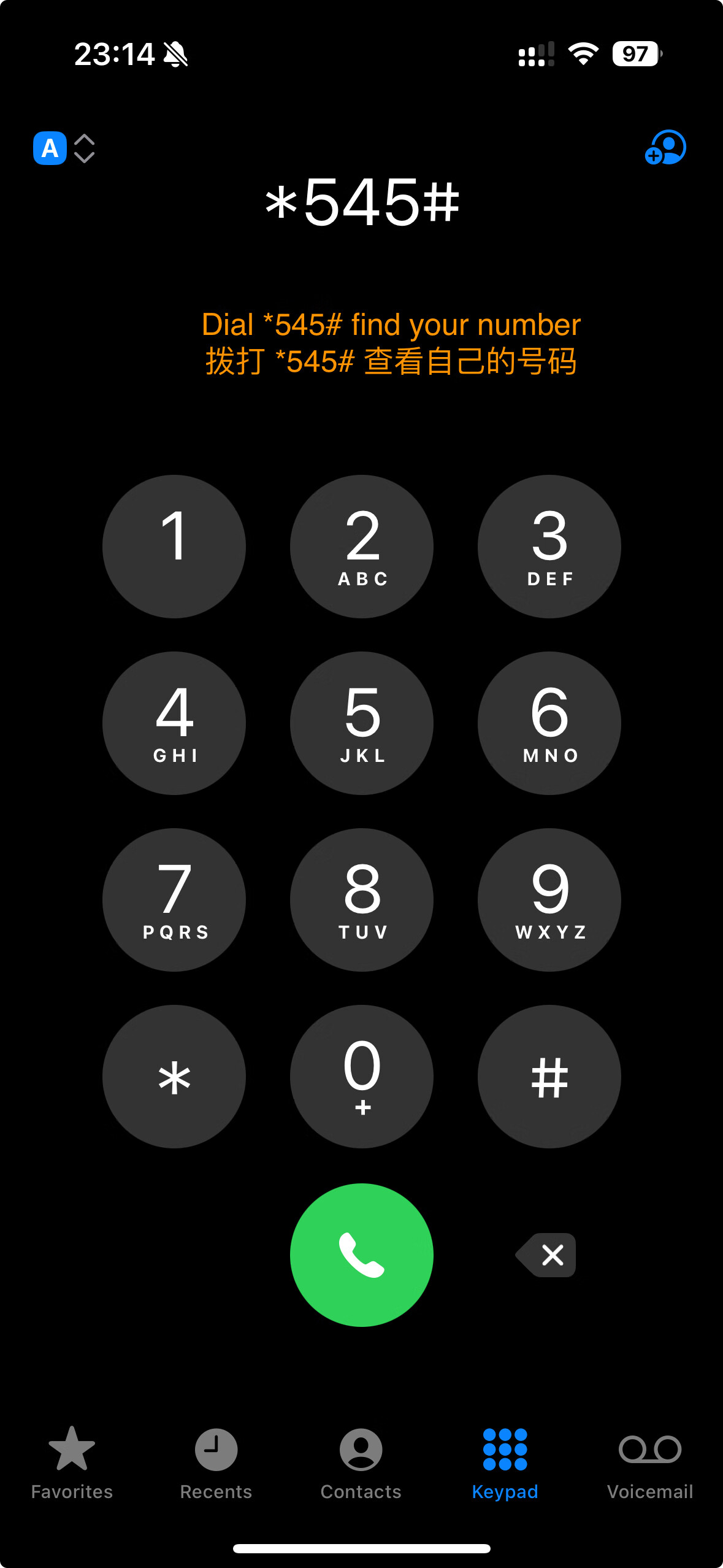The image size is (723, 1568).
Task: Dial digit 6 MNO
Action: point(549,723)
